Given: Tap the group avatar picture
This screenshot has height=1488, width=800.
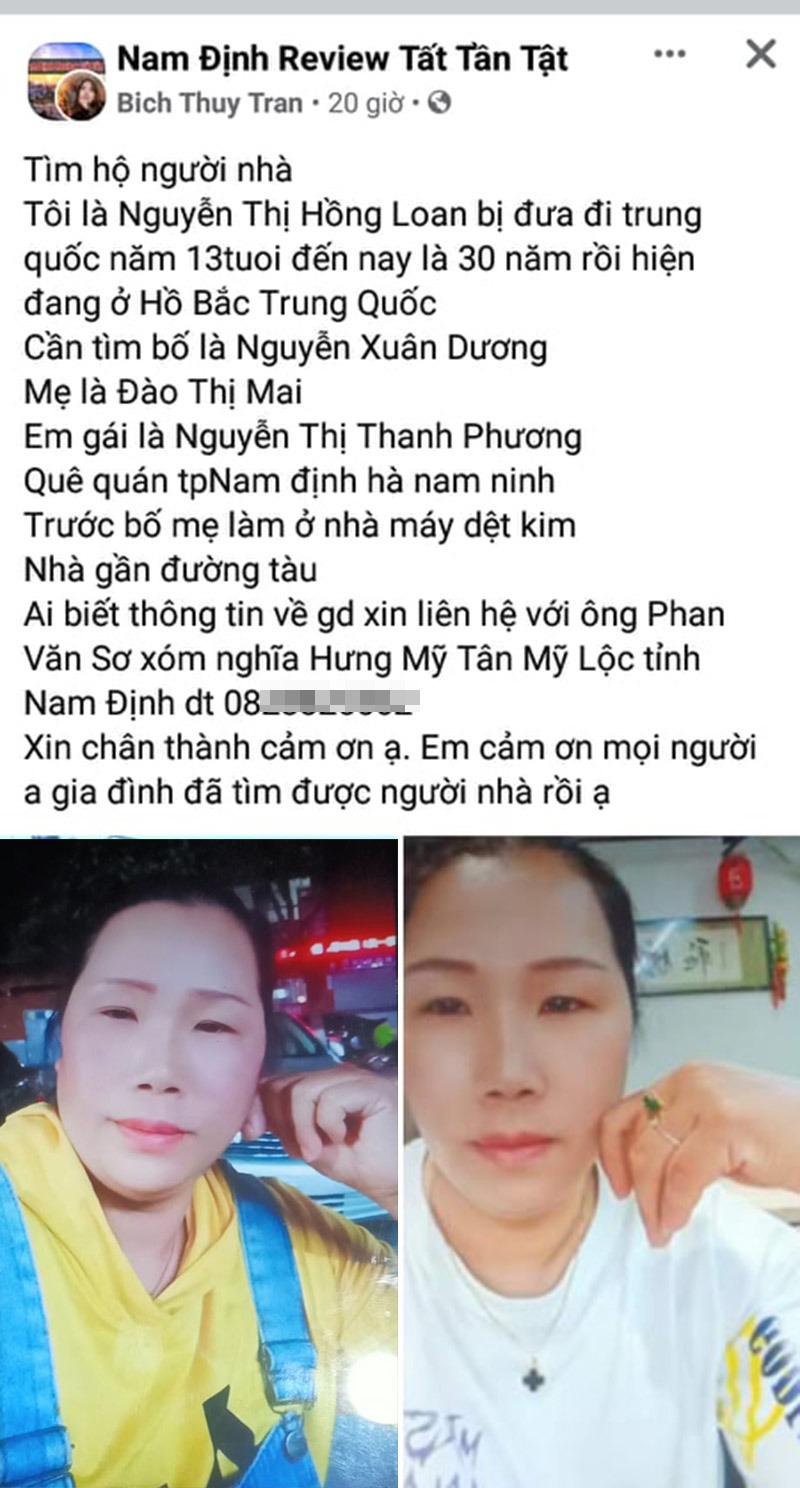Looking at the screenshot, I should coord(58,70).
